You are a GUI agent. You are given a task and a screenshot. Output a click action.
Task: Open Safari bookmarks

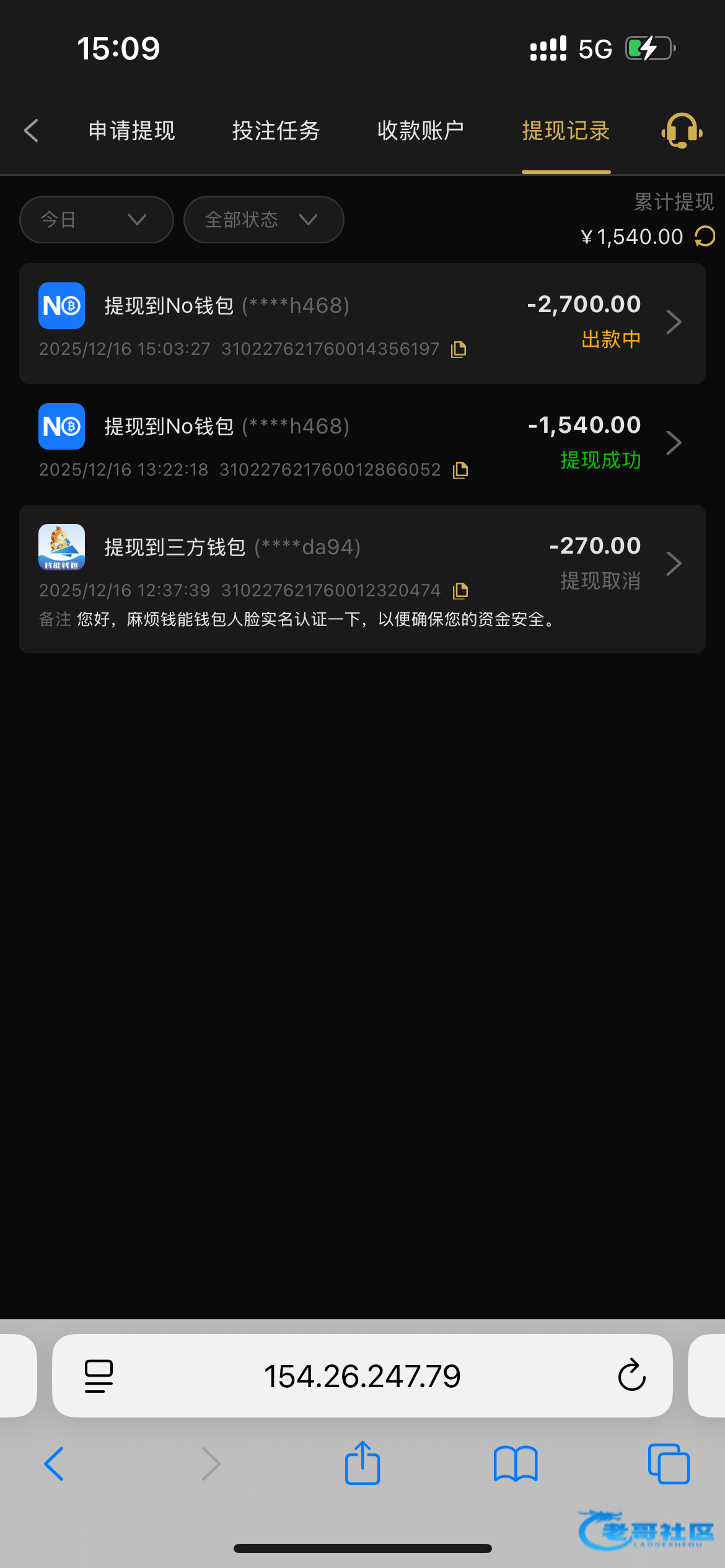(x=516, y=1464)
